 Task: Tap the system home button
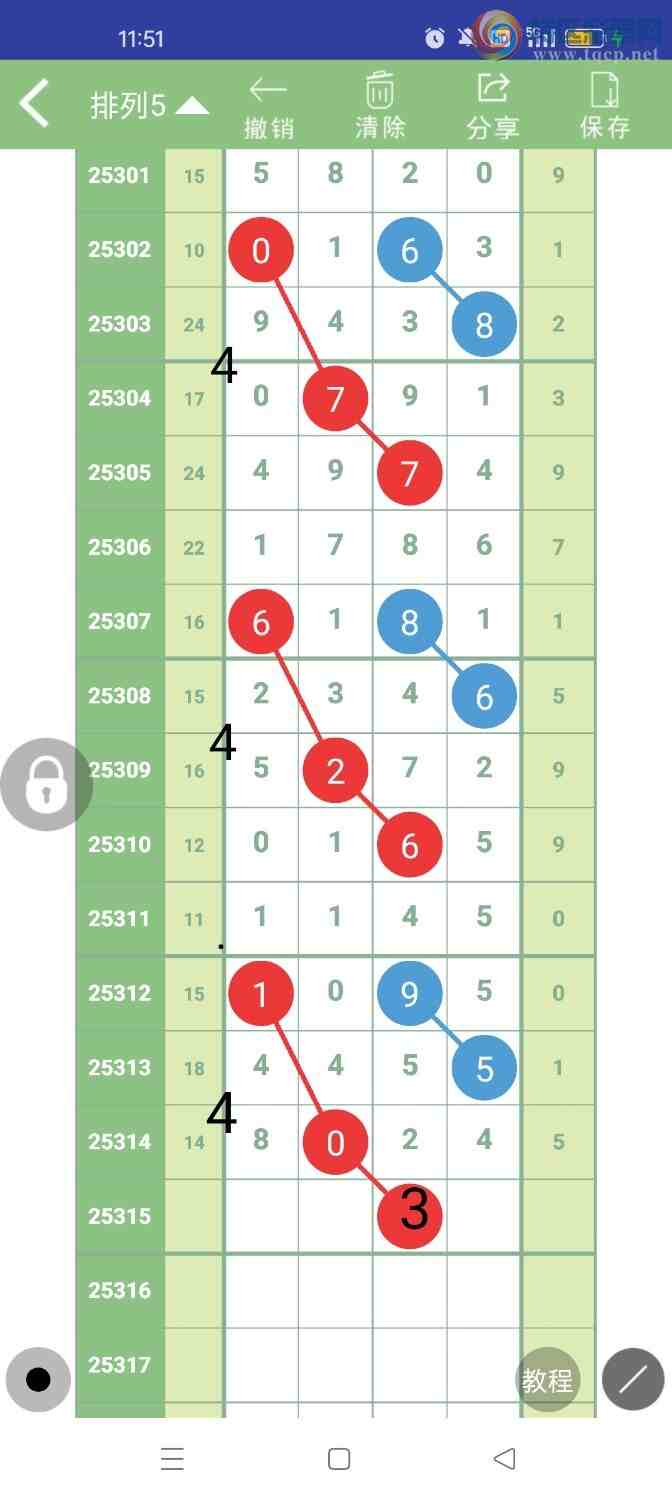click(x=339, y=1459)
